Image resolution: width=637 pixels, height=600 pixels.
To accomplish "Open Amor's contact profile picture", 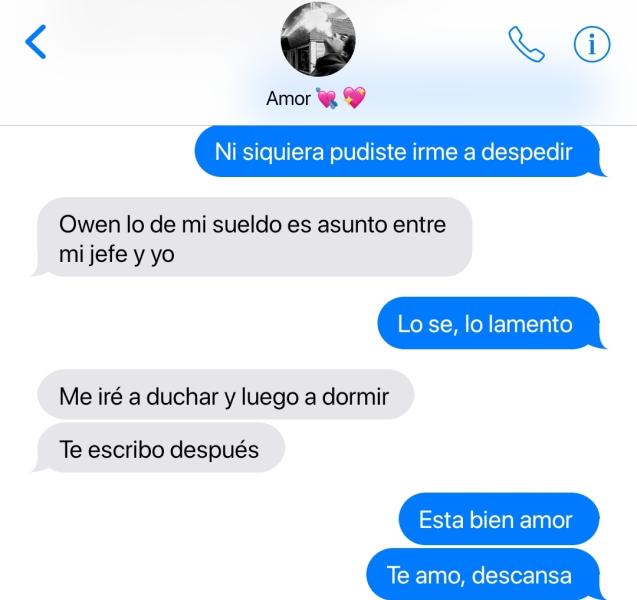I will [x=317, y=41].
